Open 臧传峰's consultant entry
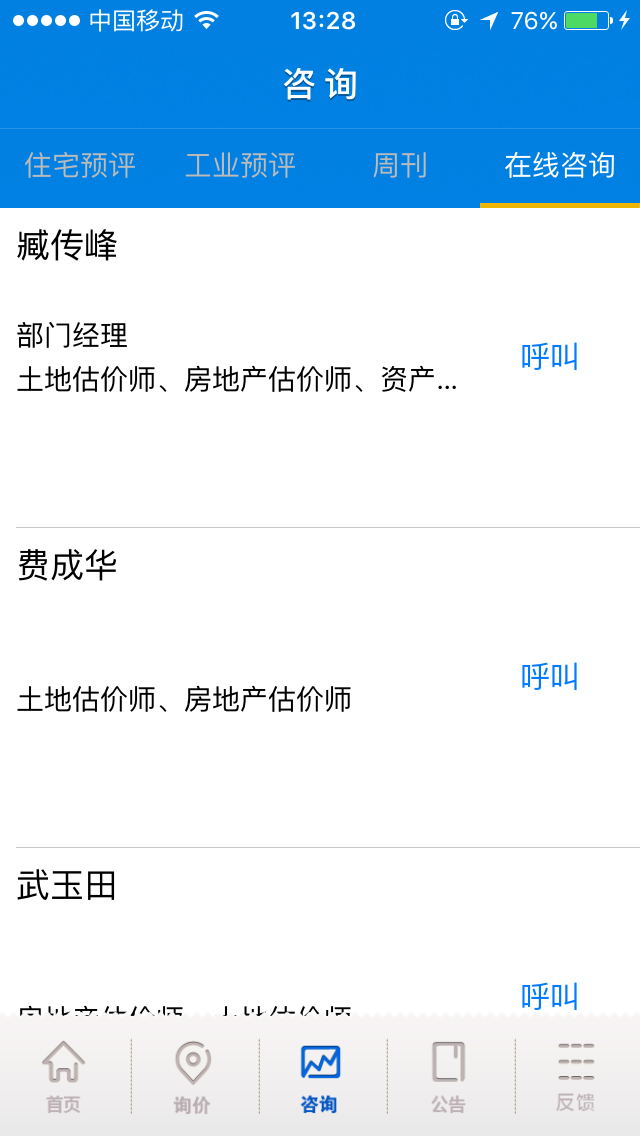This screenshot has width=640, height=1136. pos(320,368)
